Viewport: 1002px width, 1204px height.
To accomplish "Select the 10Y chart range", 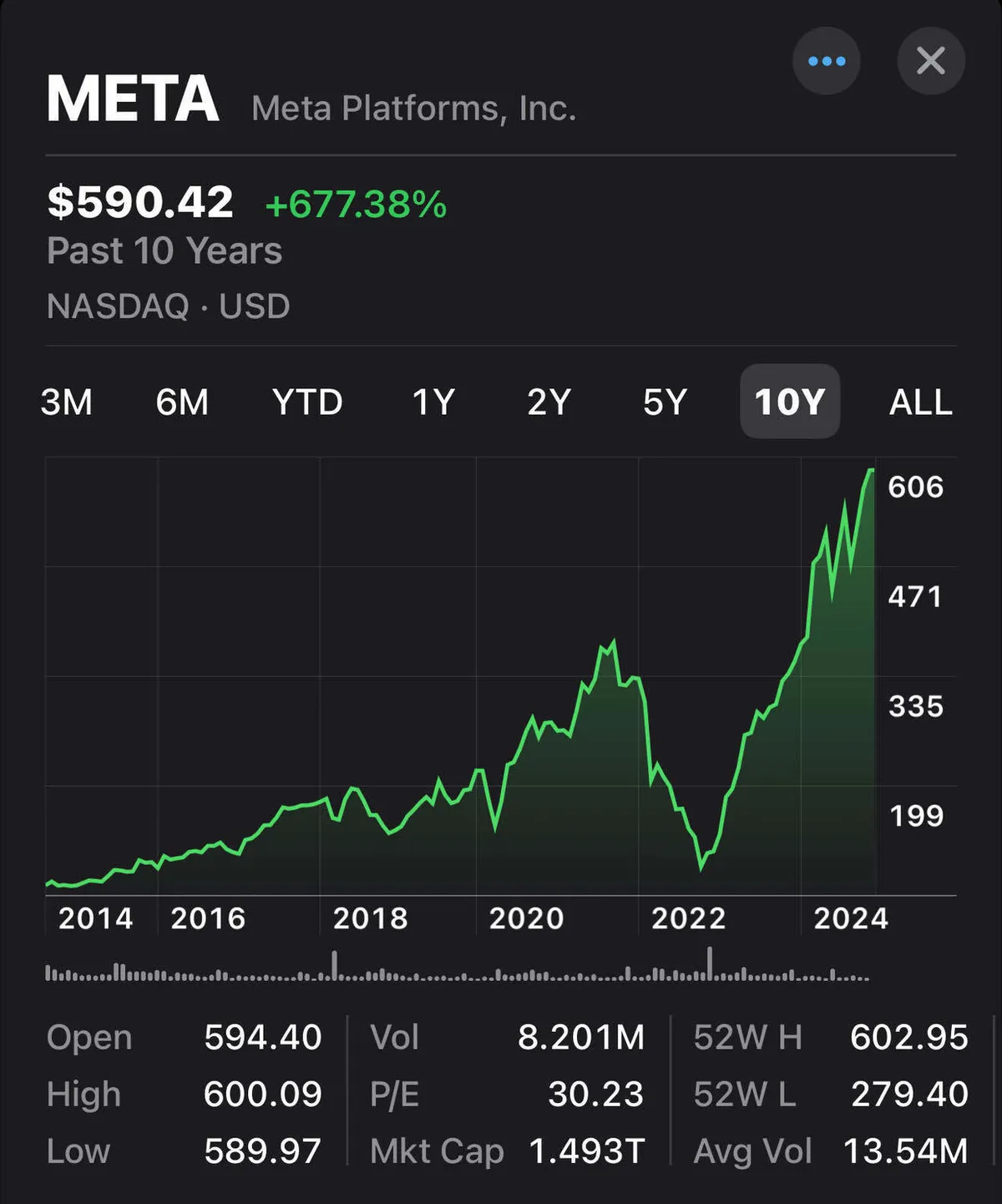I will [790, 402].
